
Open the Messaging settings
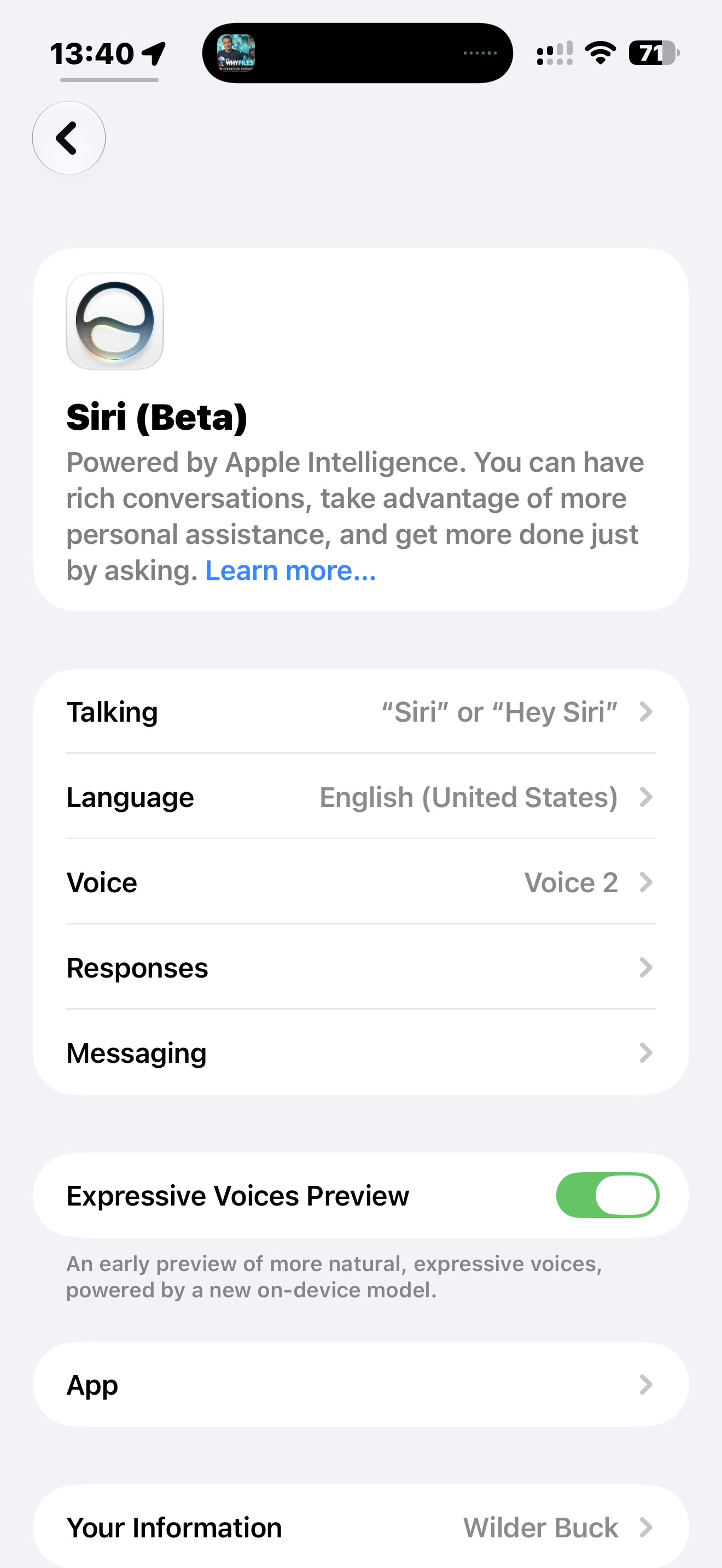click(x=361, y=1052)
